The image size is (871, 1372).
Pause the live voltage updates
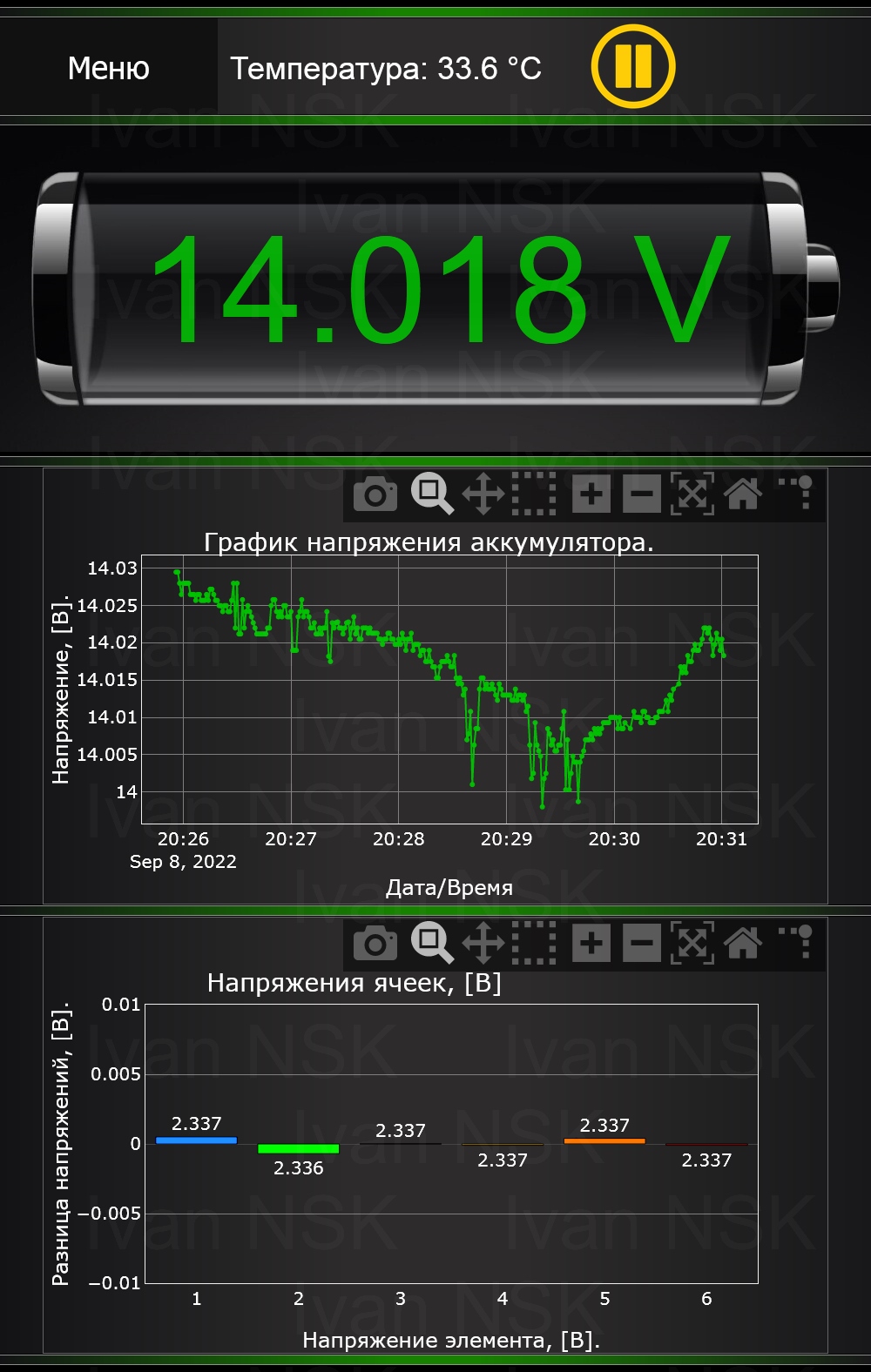click(x=633, y=66)
